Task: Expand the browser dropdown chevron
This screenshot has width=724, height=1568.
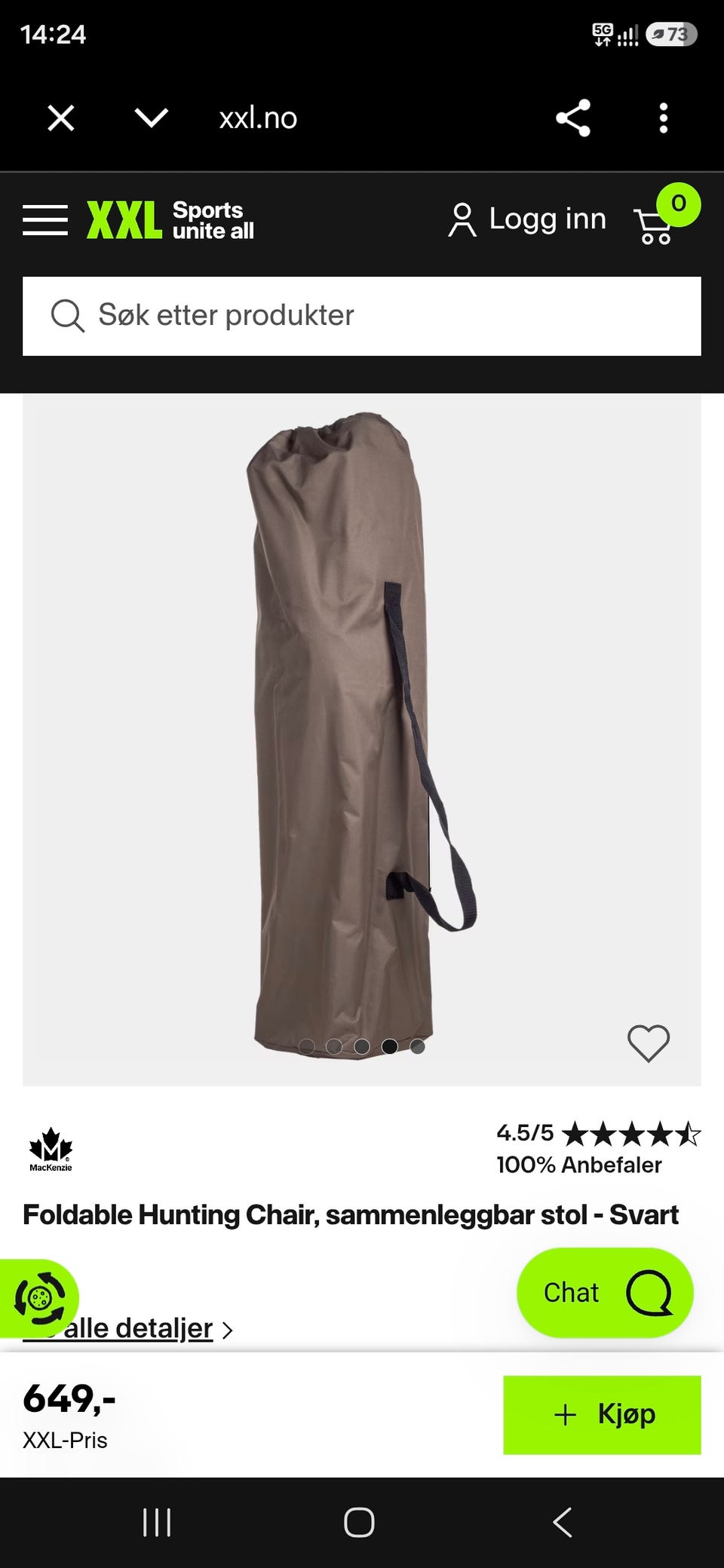Action: [151, 118]
